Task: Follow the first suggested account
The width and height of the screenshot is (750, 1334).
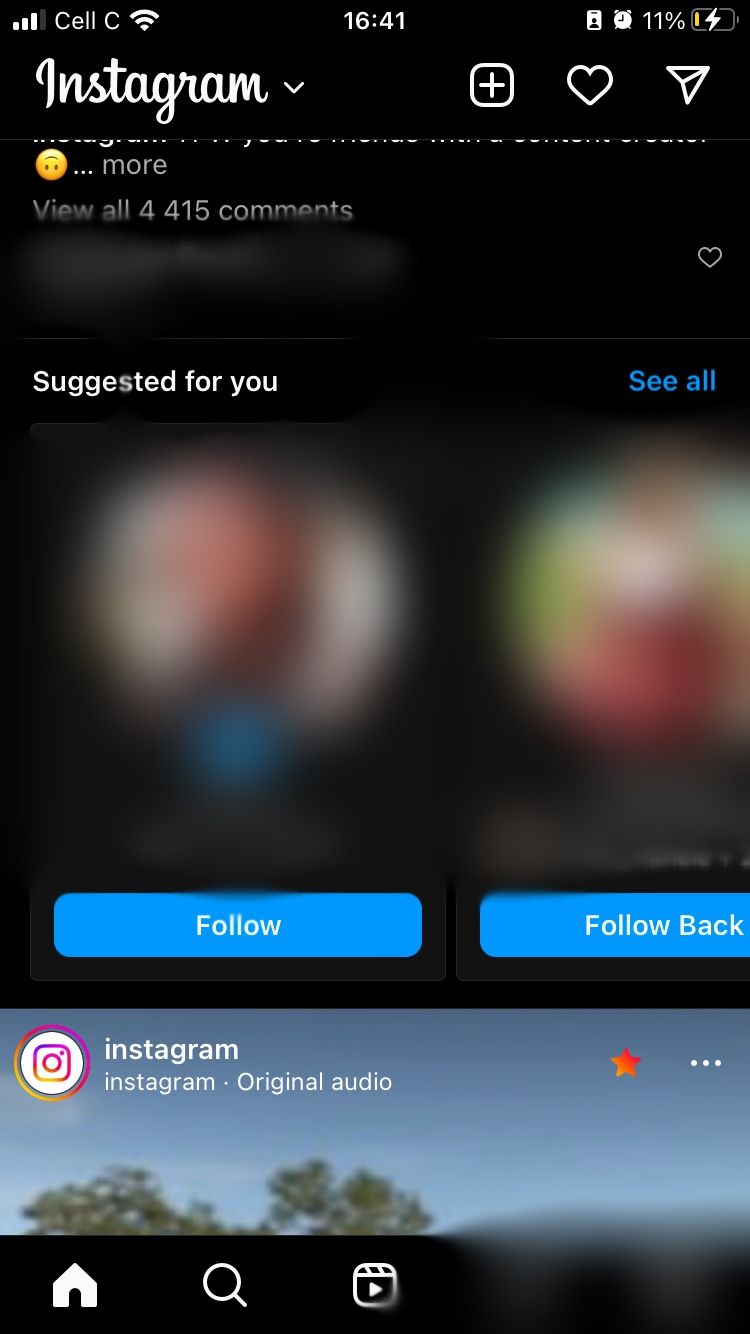Action: [238, 925]
